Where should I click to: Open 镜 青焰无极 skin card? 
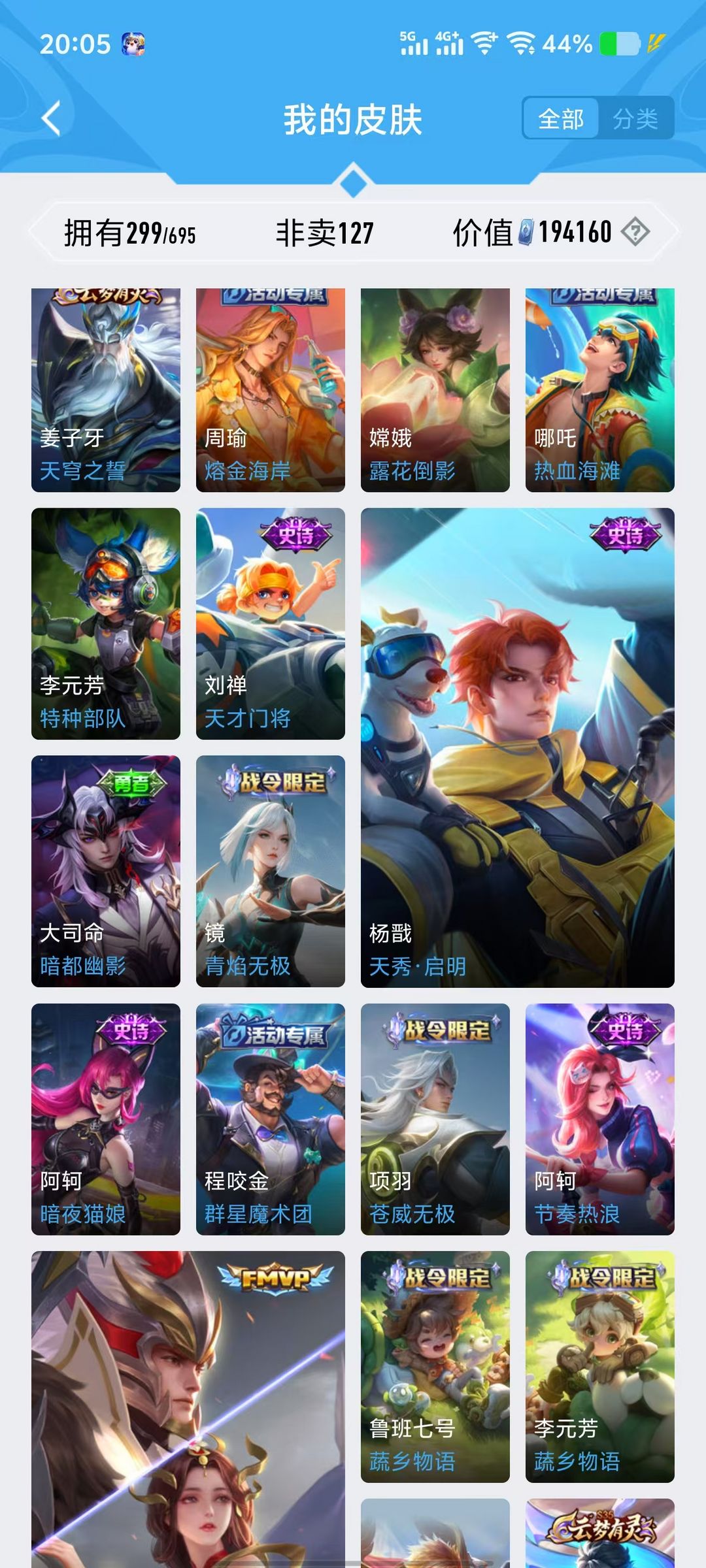(x=271, y=872)
